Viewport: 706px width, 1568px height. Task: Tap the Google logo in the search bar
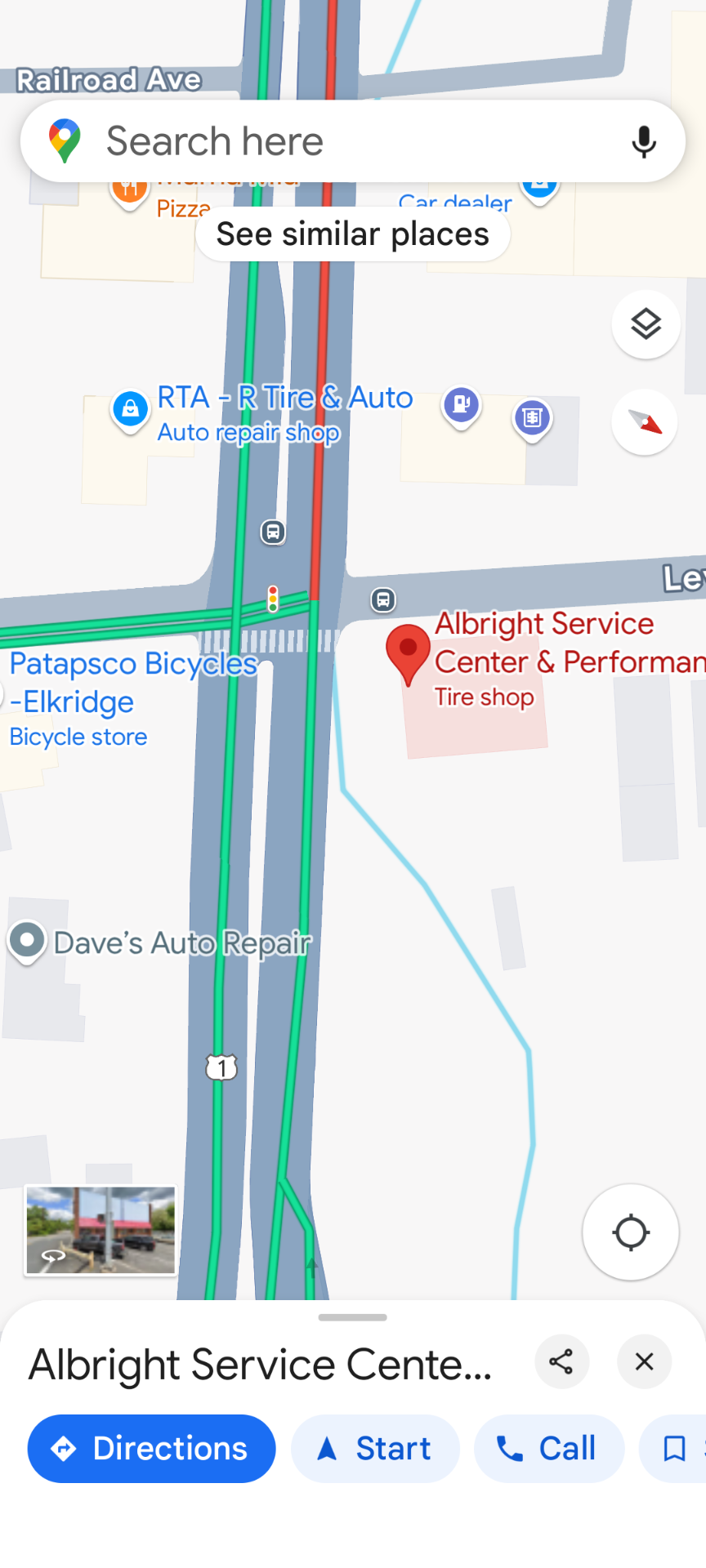(65, 140)
